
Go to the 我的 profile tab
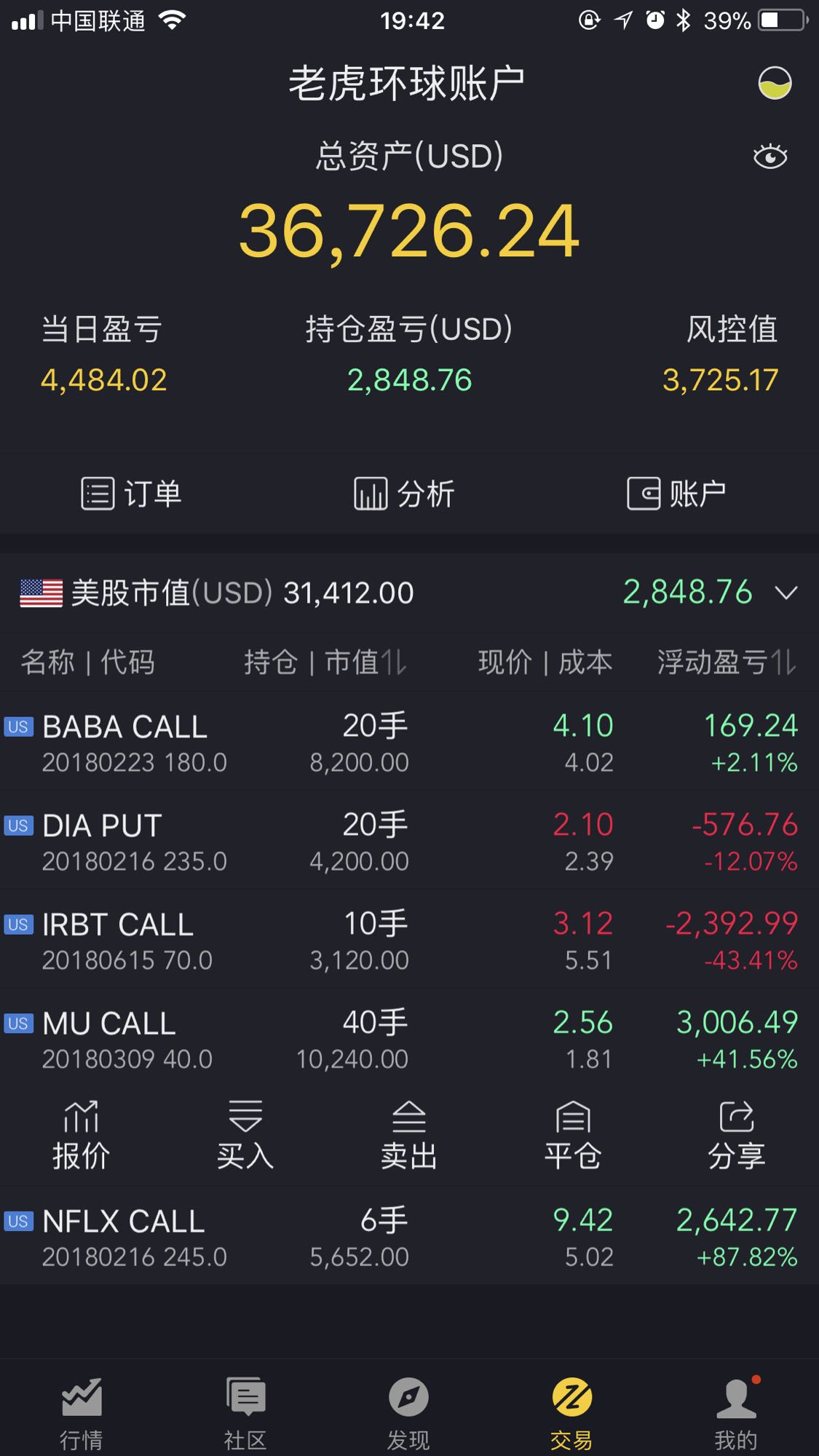coord(736,1412)
